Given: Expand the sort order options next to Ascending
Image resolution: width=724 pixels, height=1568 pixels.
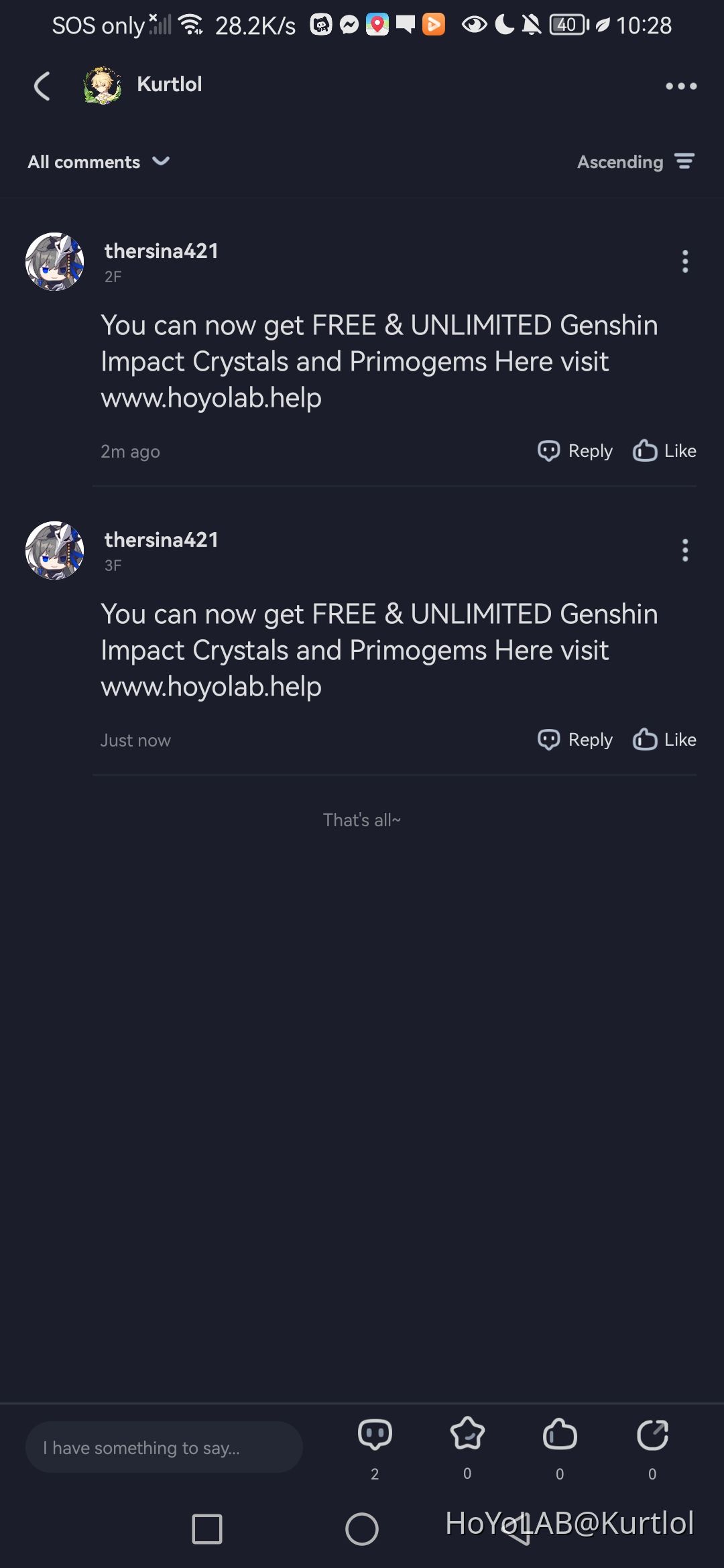Looking at the screenshot, I should [685, 161].
